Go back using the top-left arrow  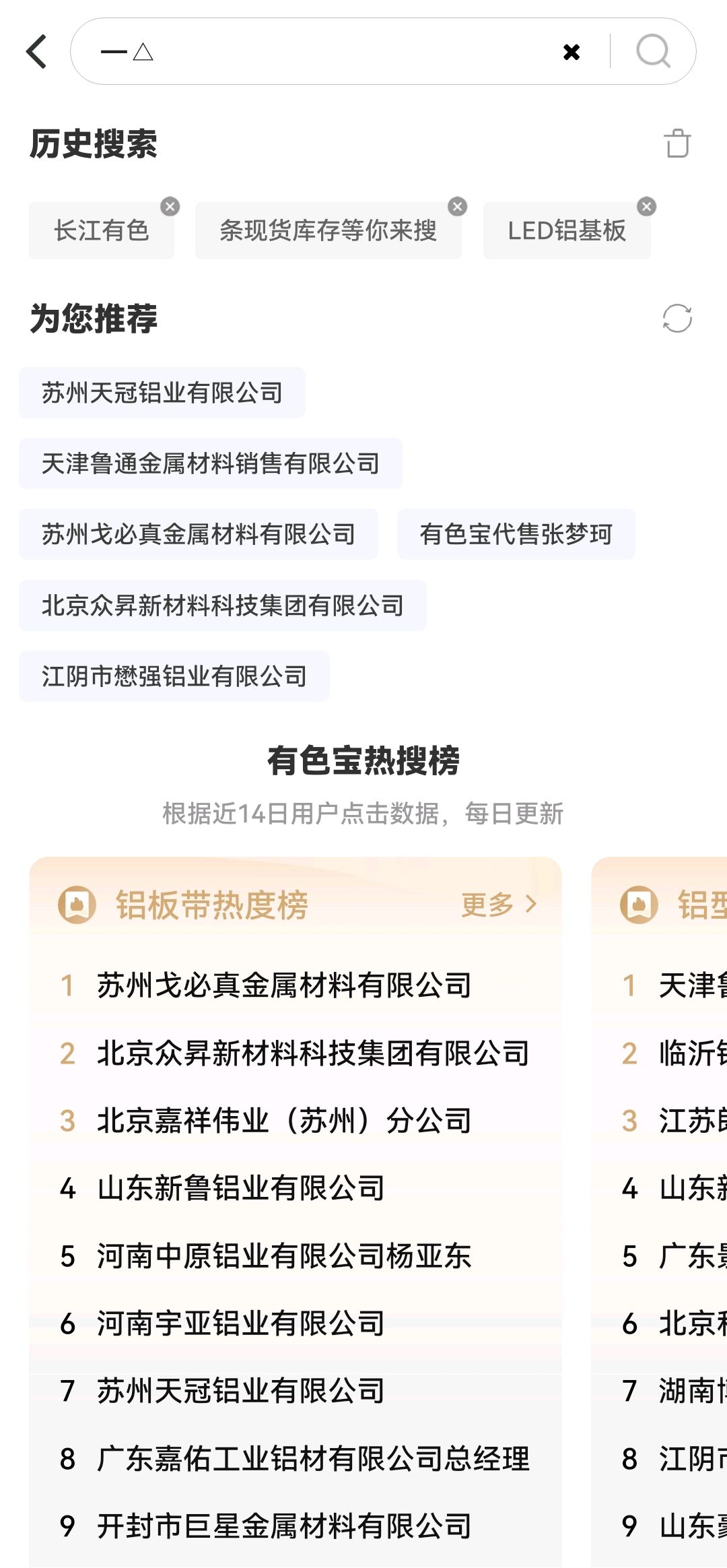click(x=38, y=52)
